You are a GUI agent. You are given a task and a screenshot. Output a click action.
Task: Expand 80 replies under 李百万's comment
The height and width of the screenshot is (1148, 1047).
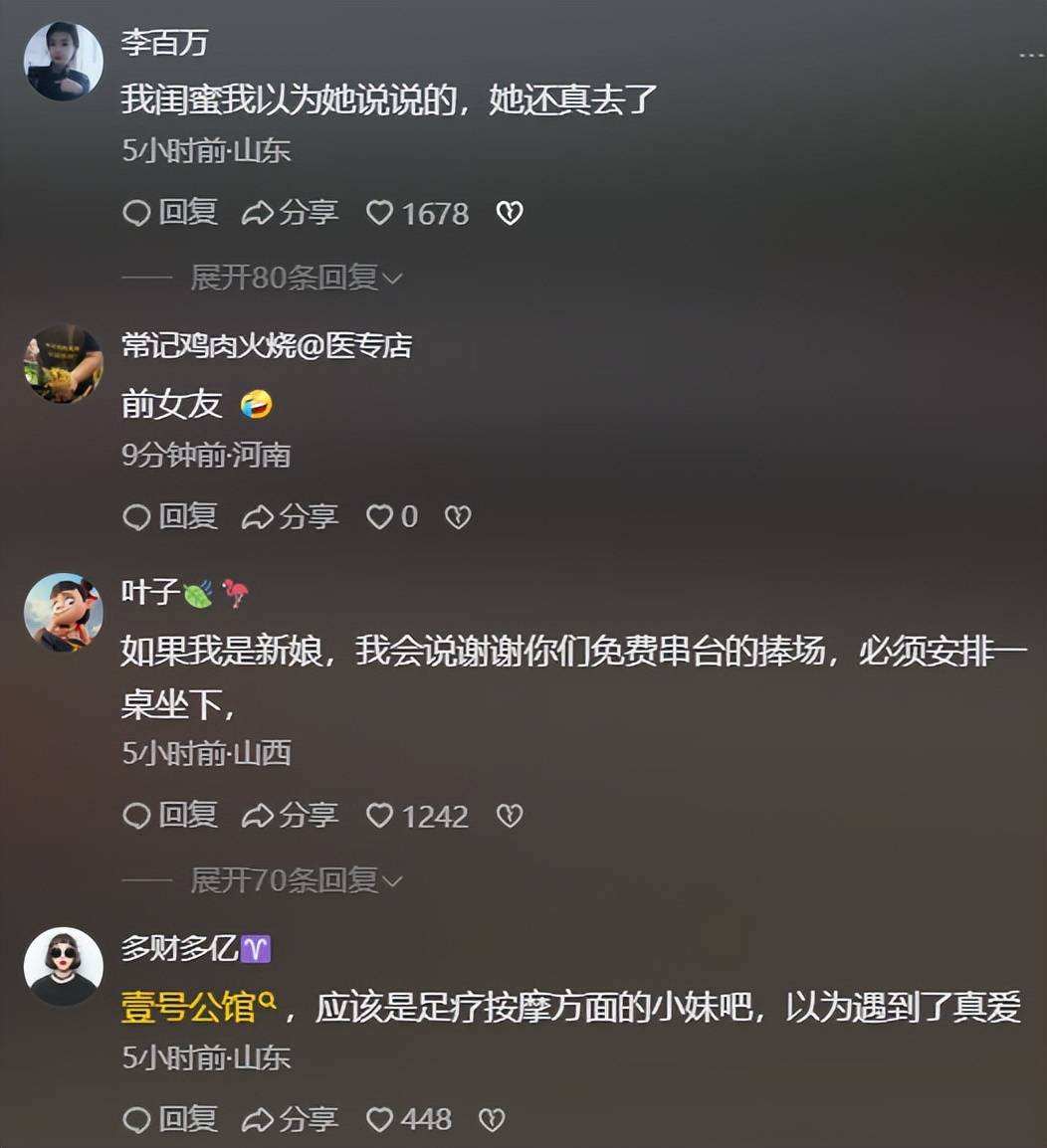(296, 278)
